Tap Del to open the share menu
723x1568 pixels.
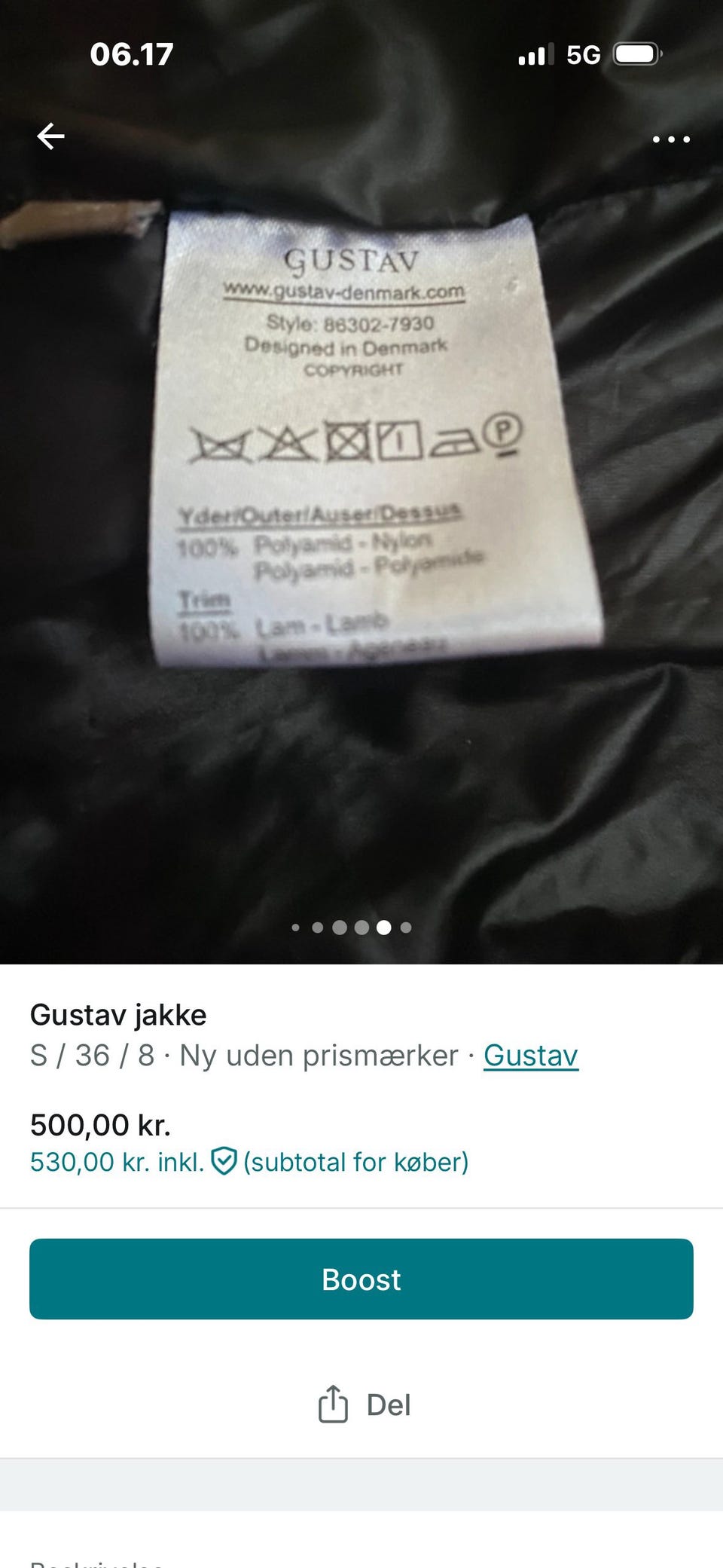[x=388, y=1403]
